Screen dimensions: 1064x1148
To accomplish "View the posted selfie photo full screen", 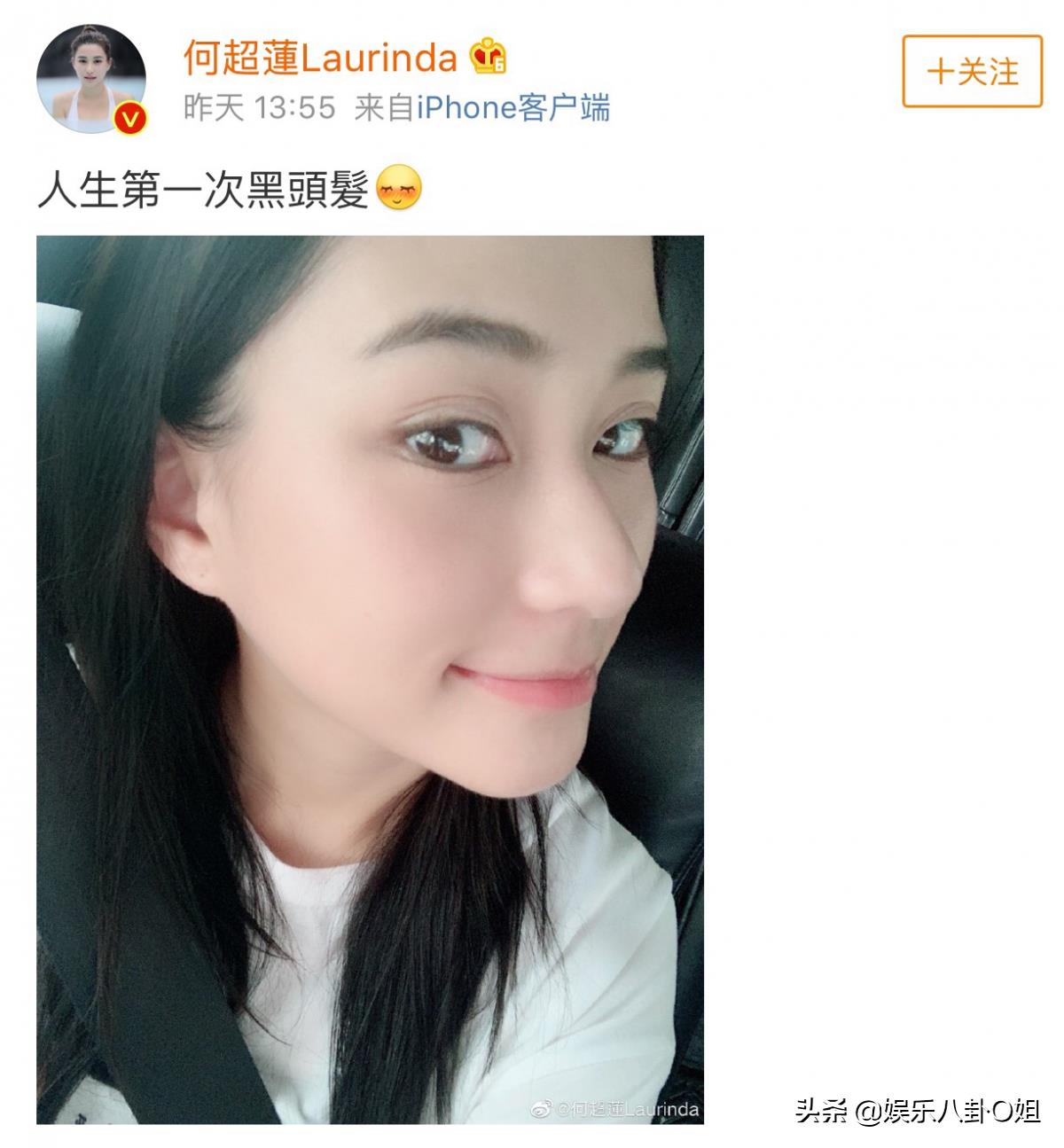I will 370,679.
